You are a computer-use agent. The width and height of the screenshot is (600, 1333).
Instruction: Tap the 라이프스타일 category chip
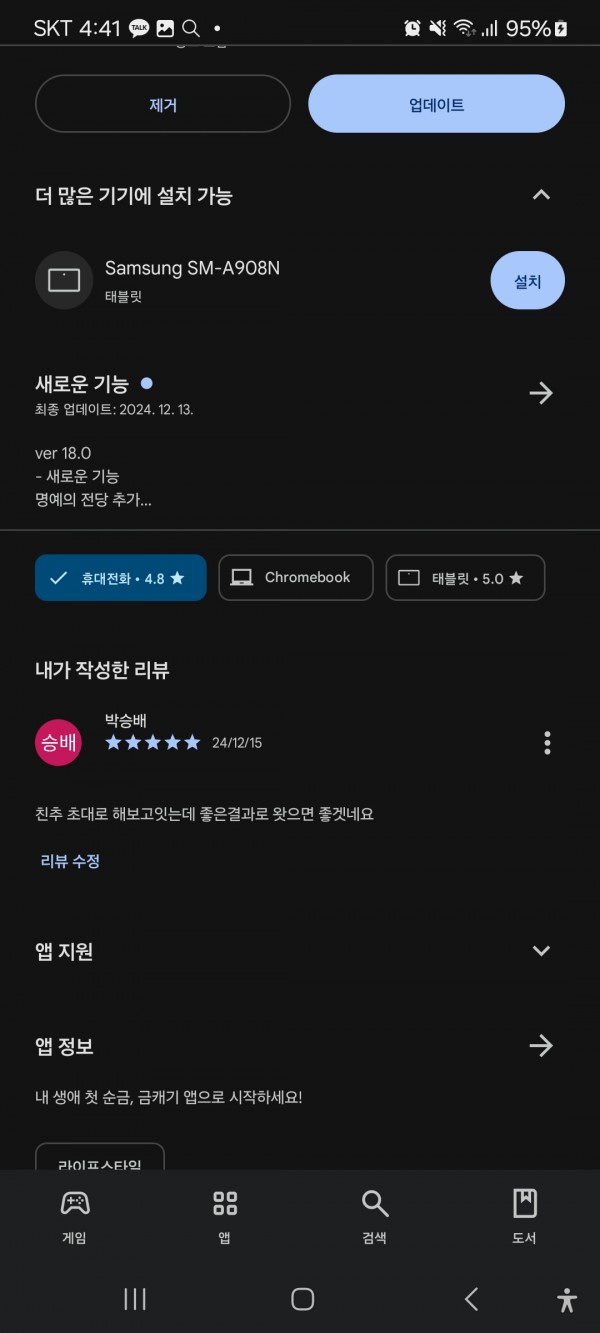tap(100, 1160)
